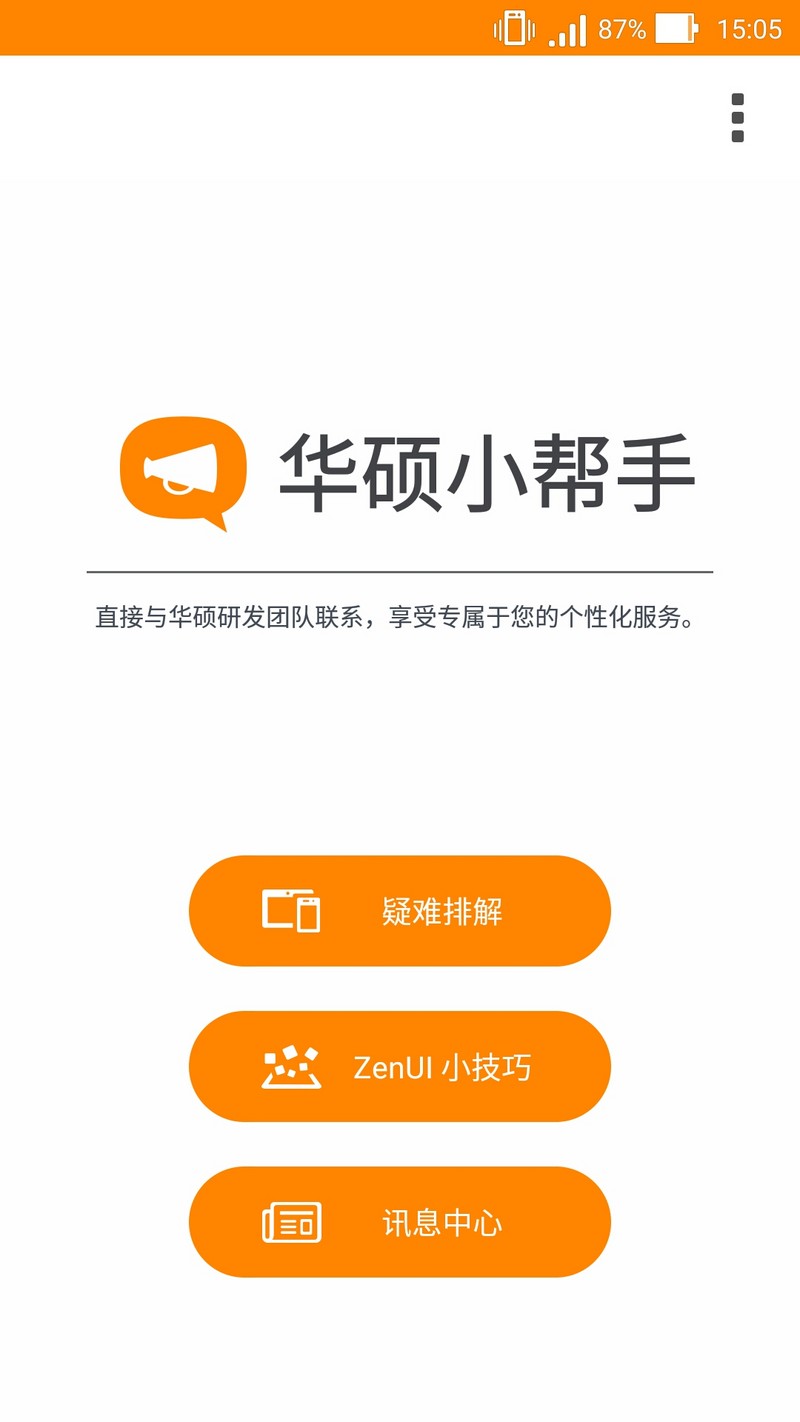The height and width of the screenshot is (1422, 800).
Task: Tap the service description text line
Action: (x=400, y=617)
